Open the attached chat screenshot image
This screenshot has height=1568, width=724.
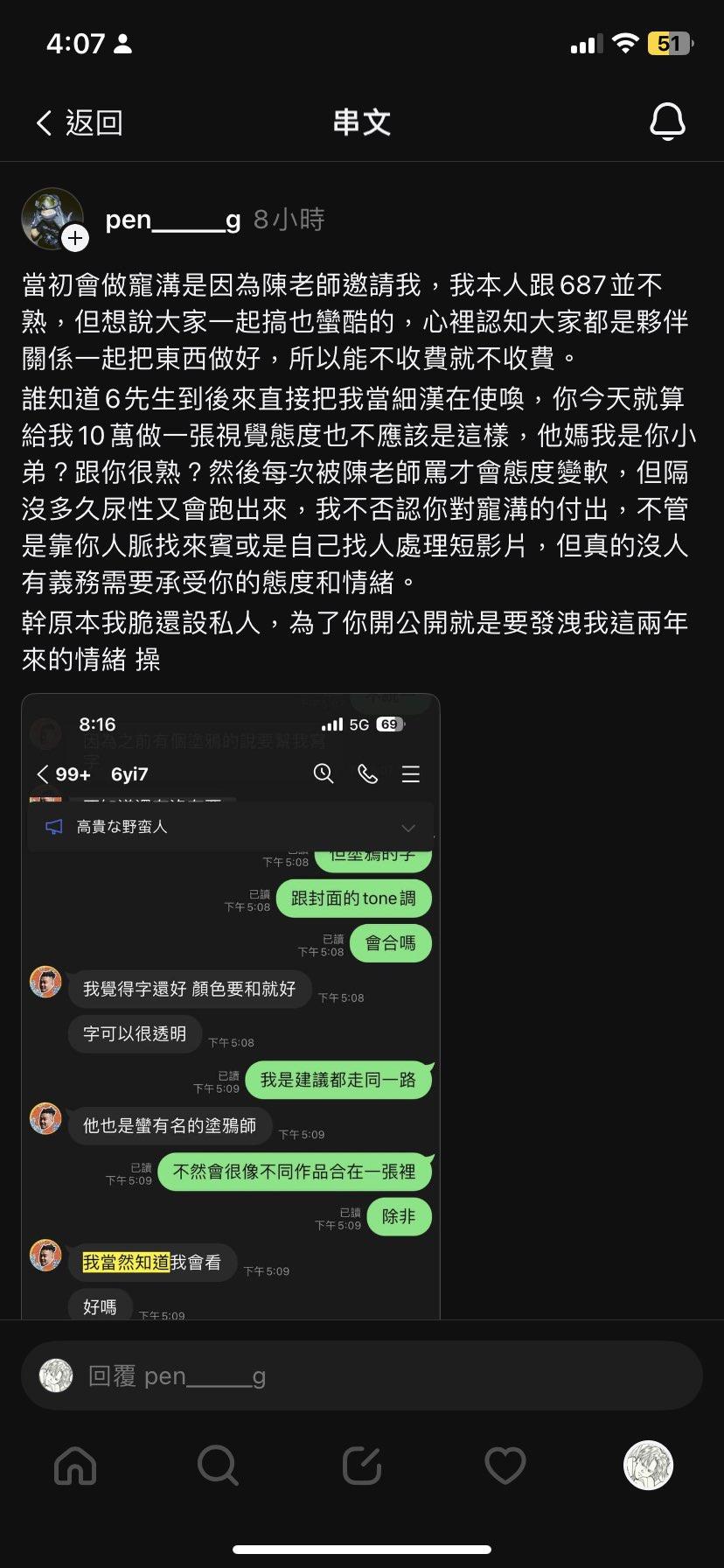231,1006
